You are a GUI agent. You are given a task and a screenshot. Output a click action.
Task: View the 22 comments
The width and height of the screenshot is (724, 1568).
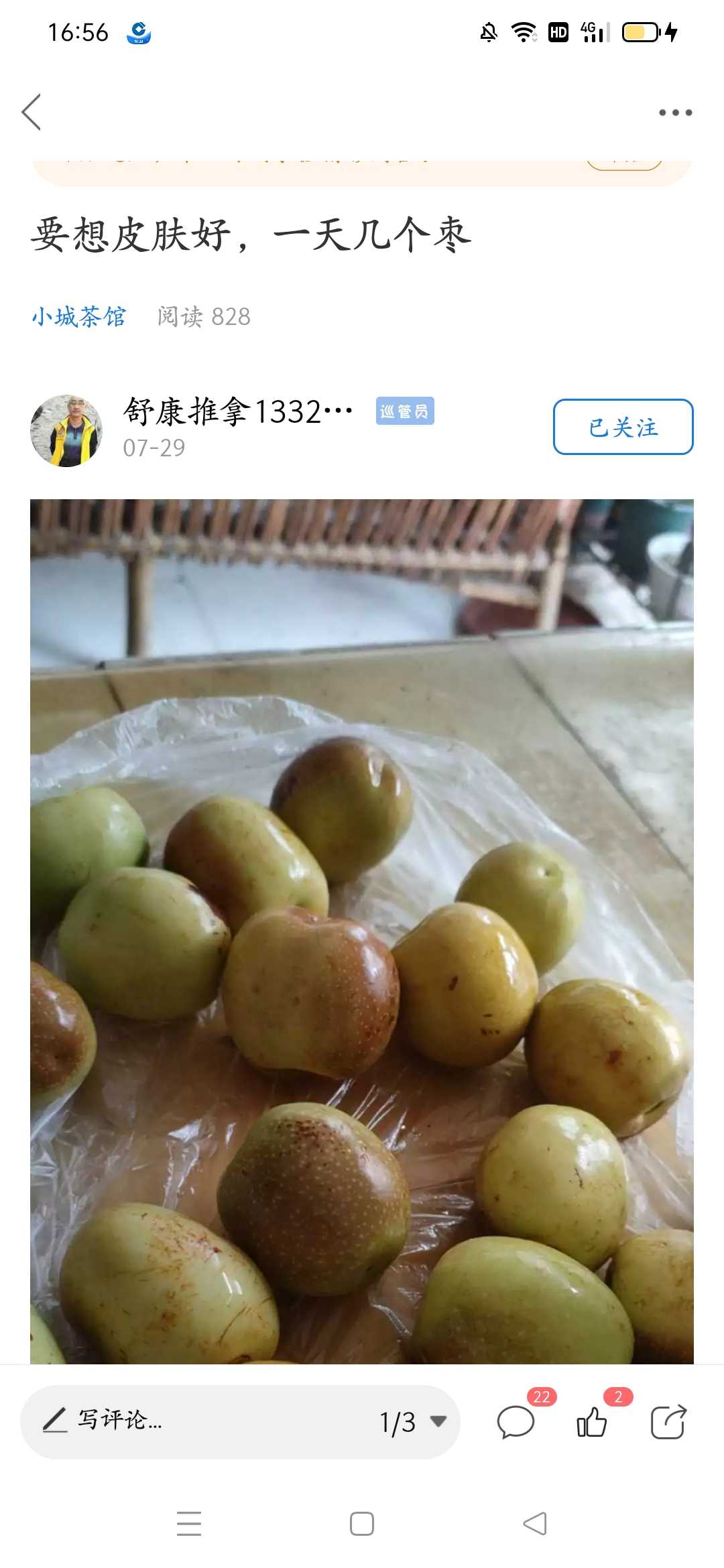tap(516, 1421)
